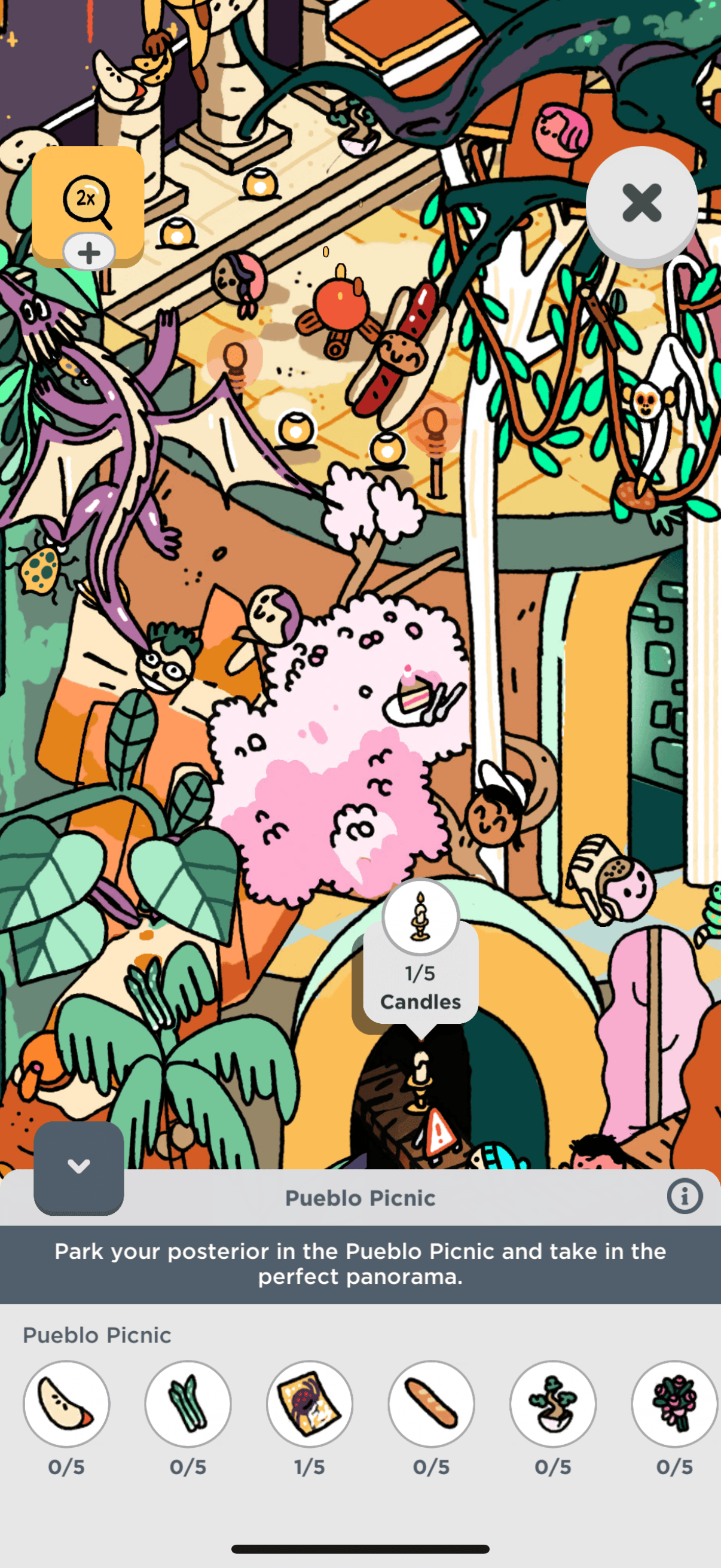Collapse the panel with the down chevron
This screenshot has width=721, height=1568.
pyautogui.click(x=78, y=1166)
